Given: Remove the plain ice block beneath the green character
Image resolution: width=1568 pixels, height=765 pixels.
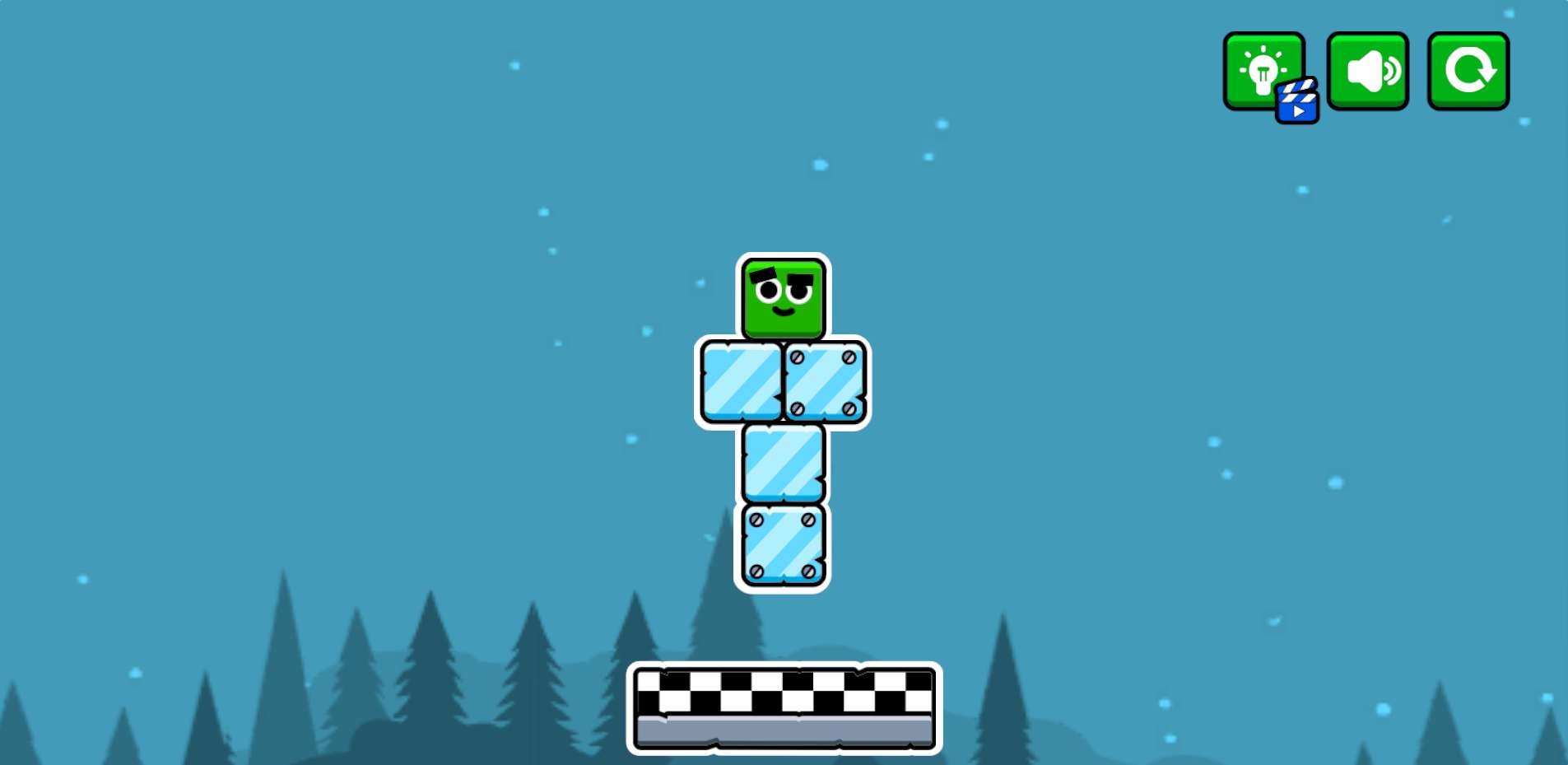Looking at the screenshot, I should 741,382.
